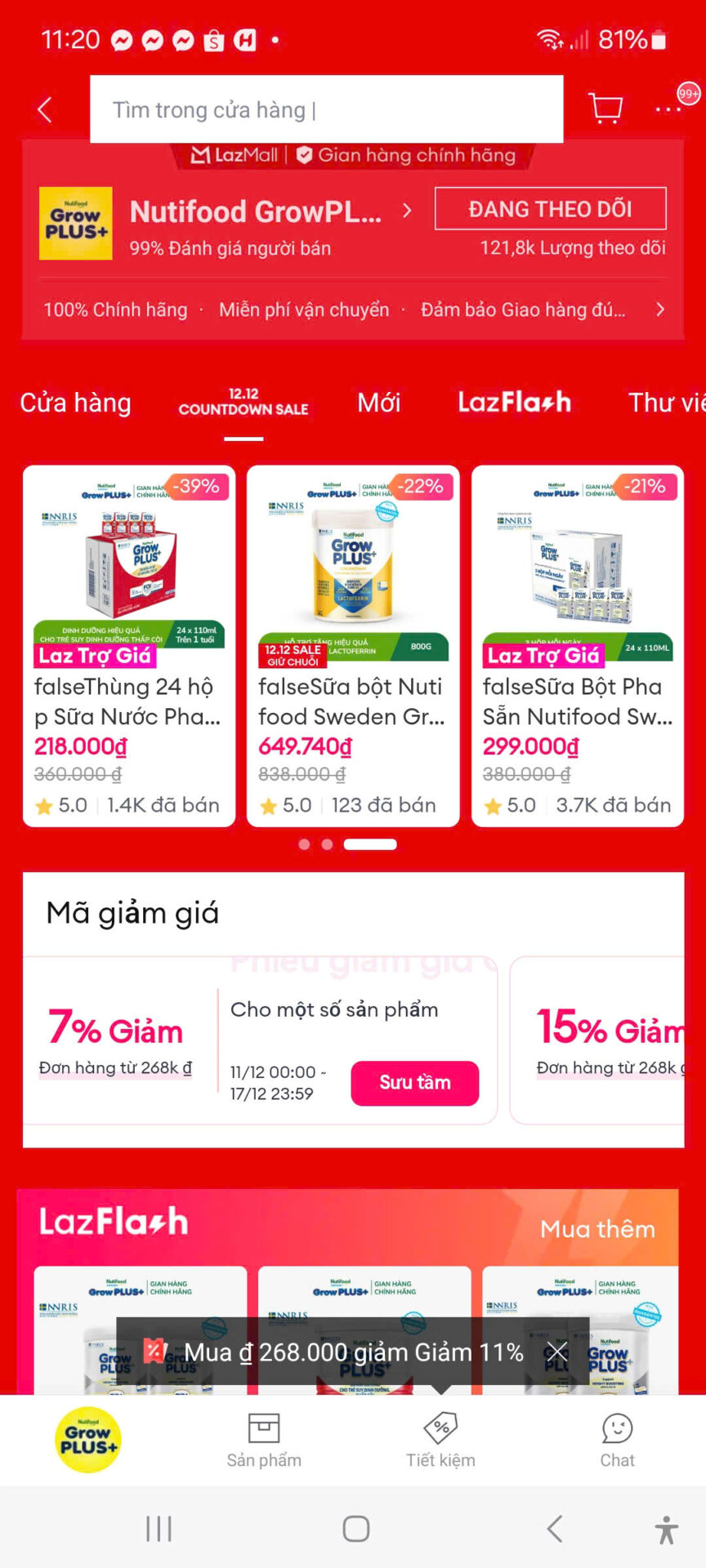This screenshot has height=1568, width=706.
Task: Open the Chat bottom tab
Action: (617, 1441)
